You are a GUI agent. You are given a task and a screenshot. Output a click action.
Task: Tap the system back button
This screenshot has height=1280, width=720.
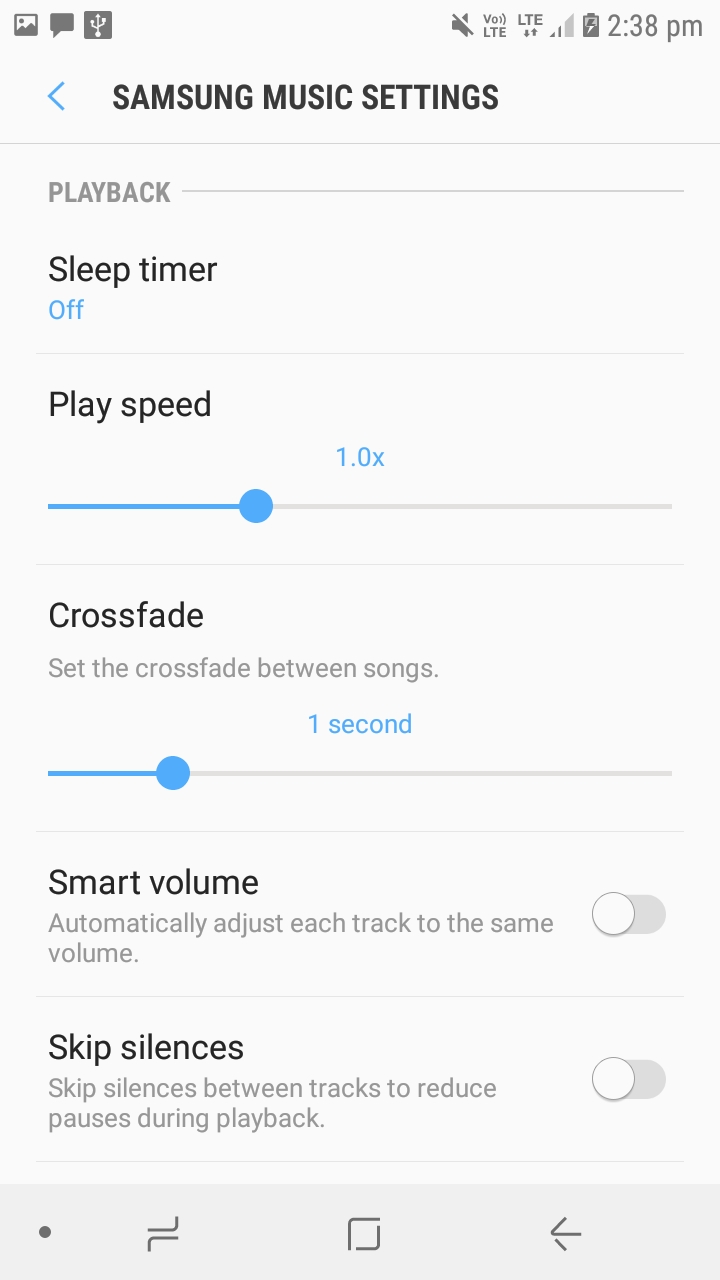tap(565, 1234)
